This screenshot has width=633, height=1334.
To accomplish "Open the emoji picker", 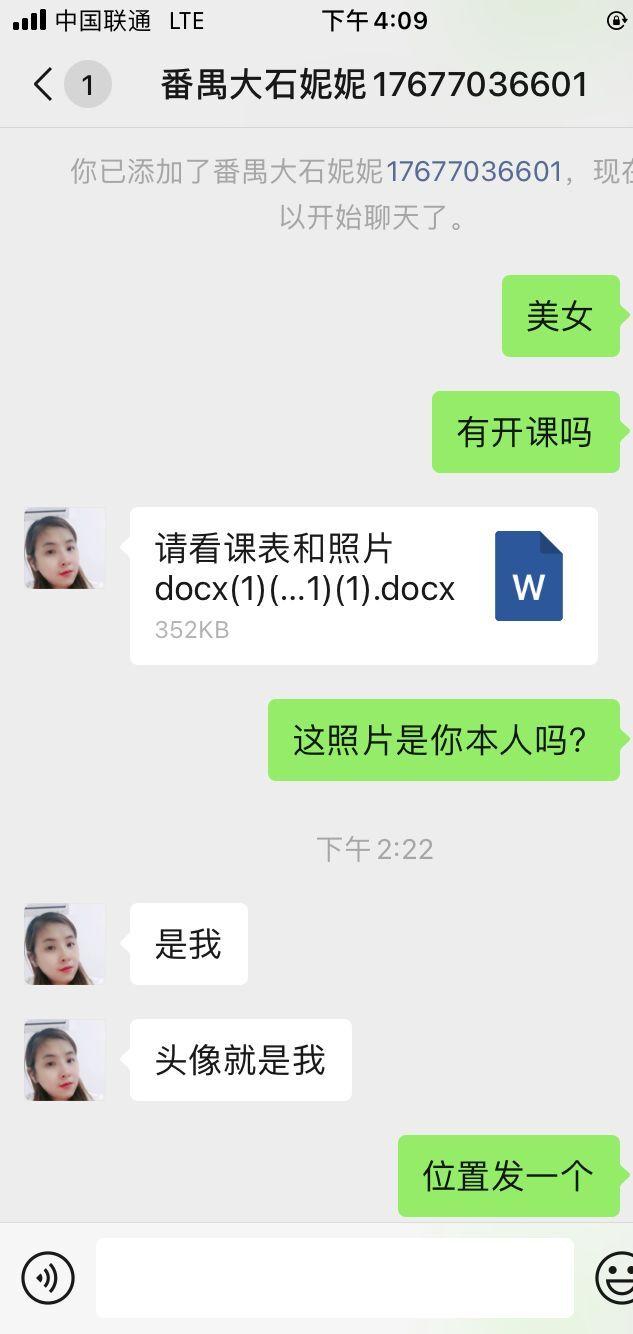I will [615, 1277].
